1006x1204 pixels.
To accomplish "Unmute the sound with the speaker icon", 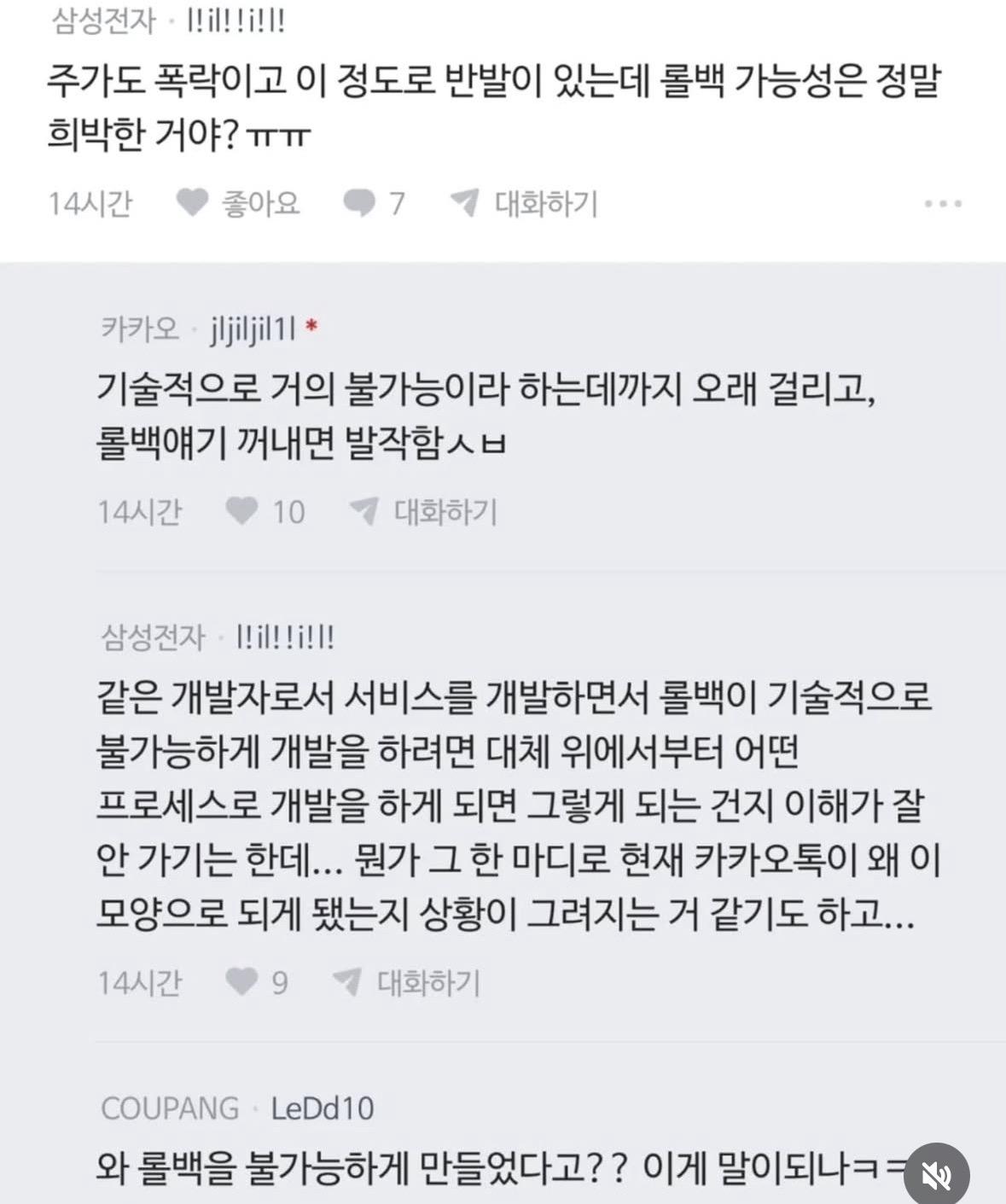I will (x=936, y=1174).
